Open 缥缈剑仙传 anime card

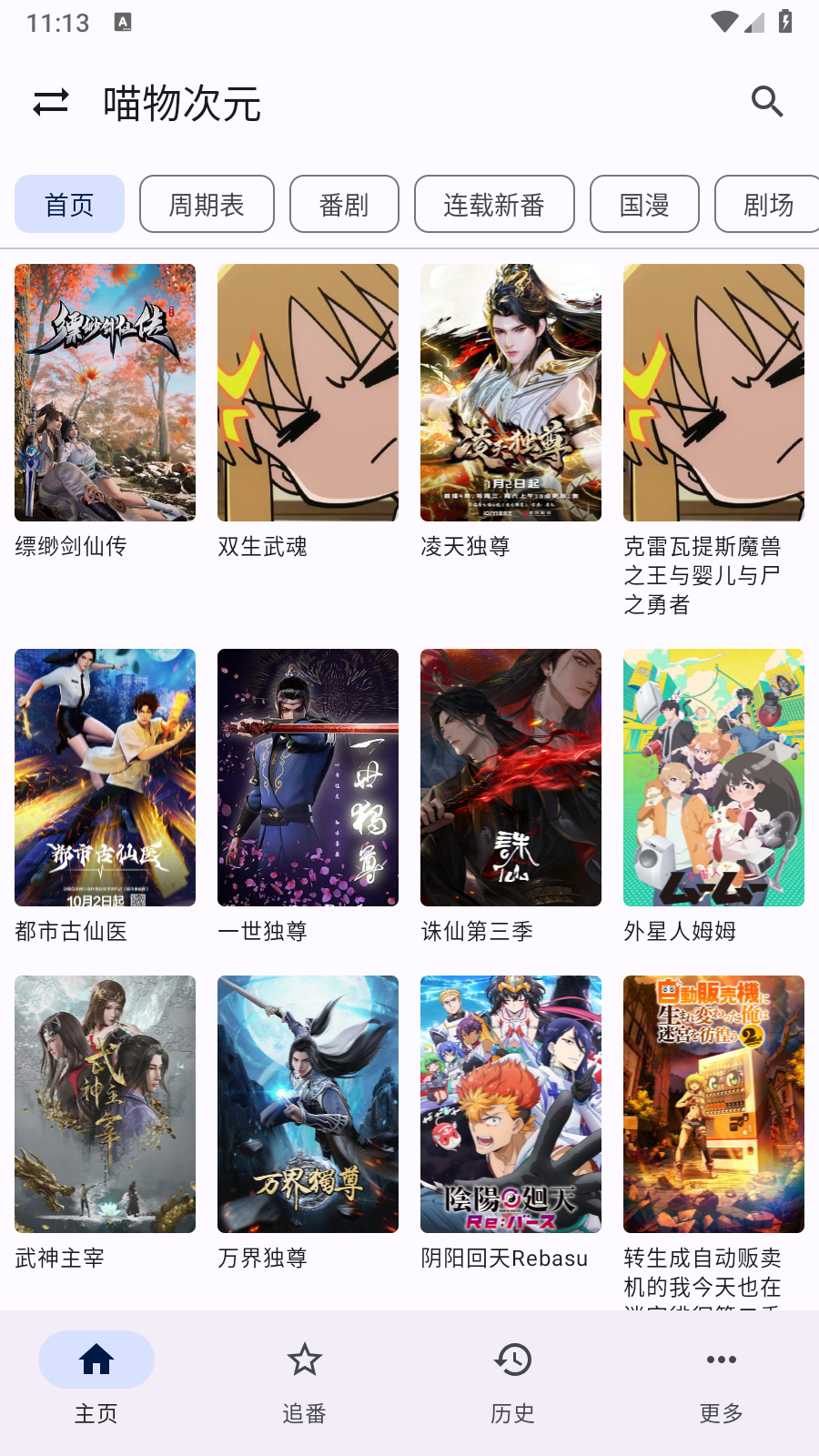tap(105, 393)
